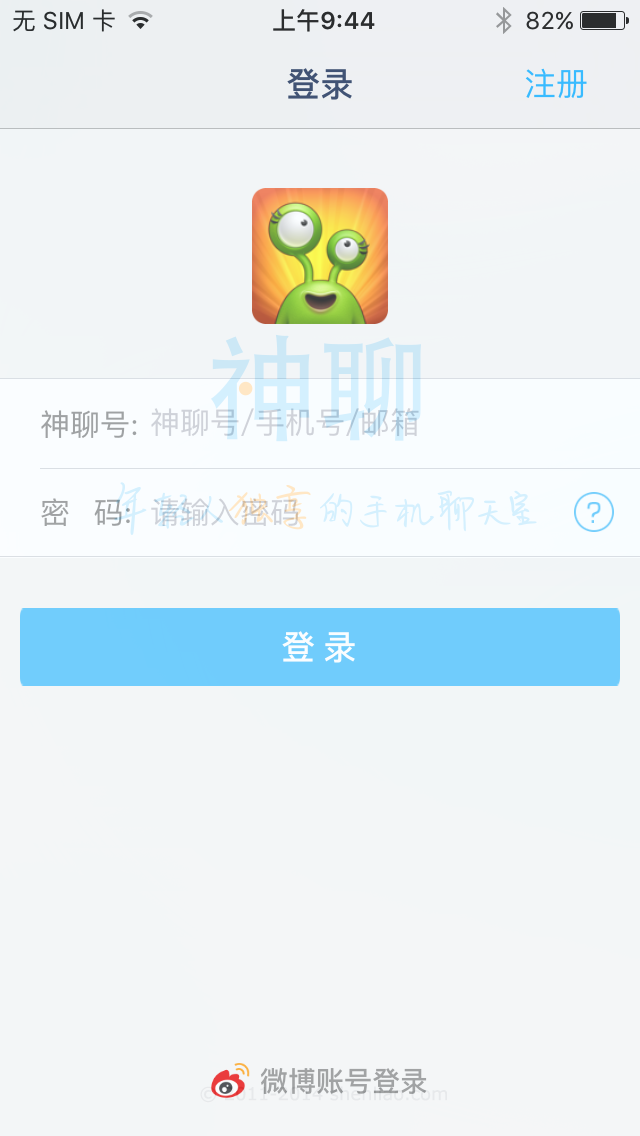Log in with 微博账号登录
The height and width of the screenshot is (1136, 640).
click(x=320, y=1081)
